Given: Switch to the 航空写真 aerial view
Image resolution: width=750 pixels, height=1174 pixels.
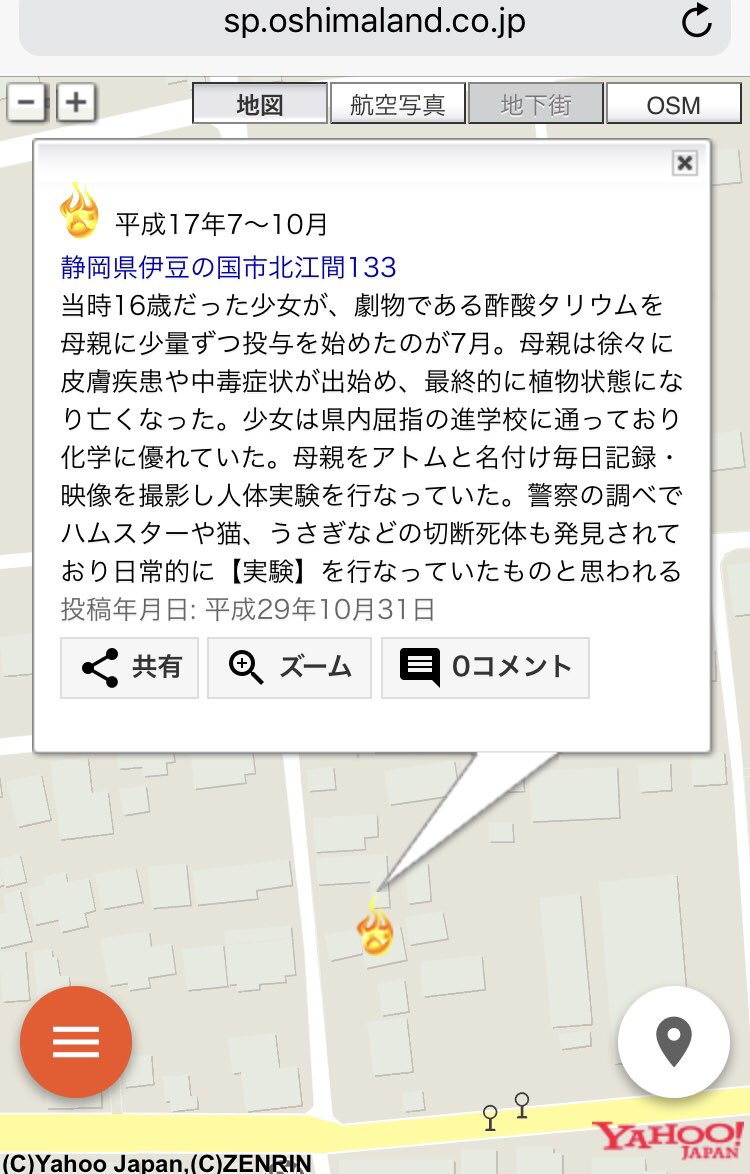Looking at the screenshot, I should pos(399,102).
